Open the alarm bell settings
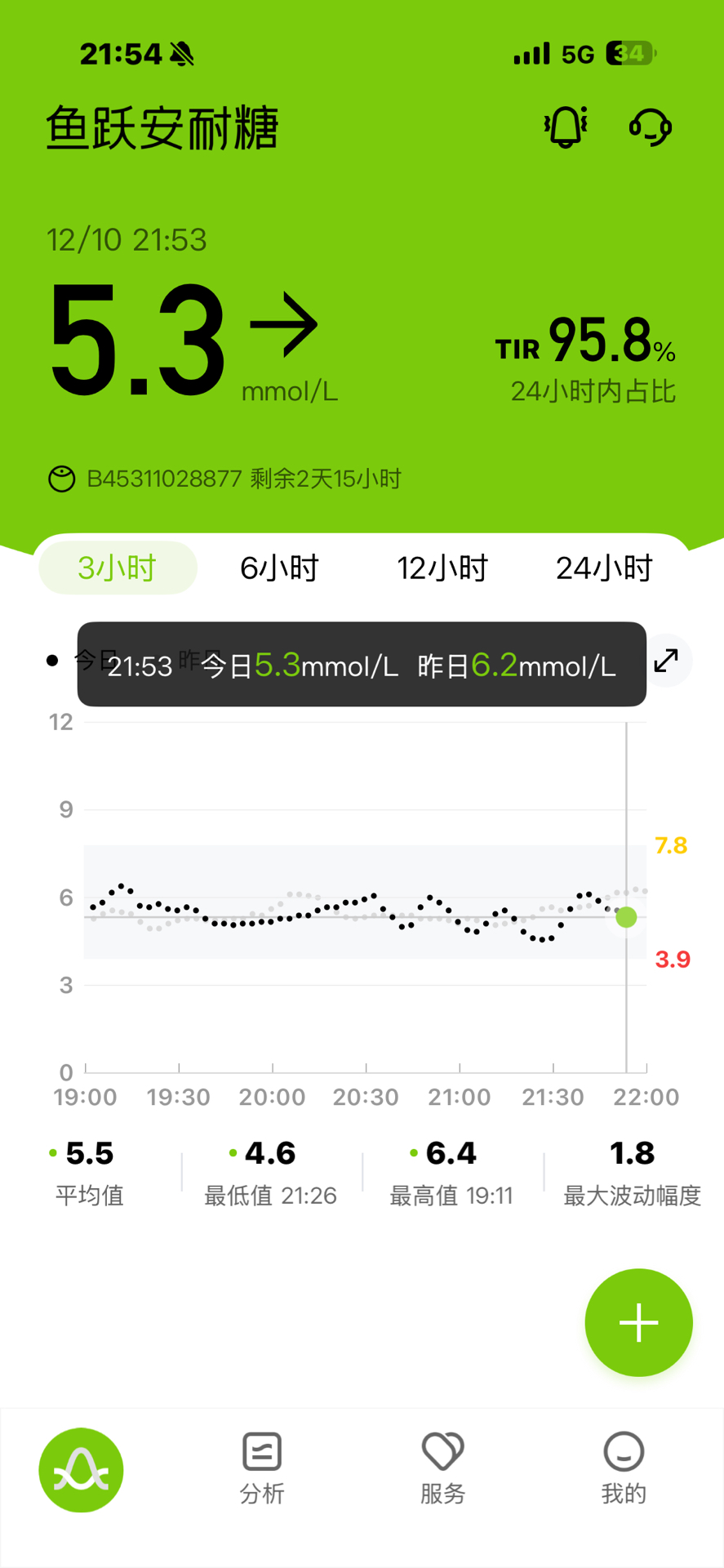Viewport: 724px width, 1568px height. [x=566, y=127]
